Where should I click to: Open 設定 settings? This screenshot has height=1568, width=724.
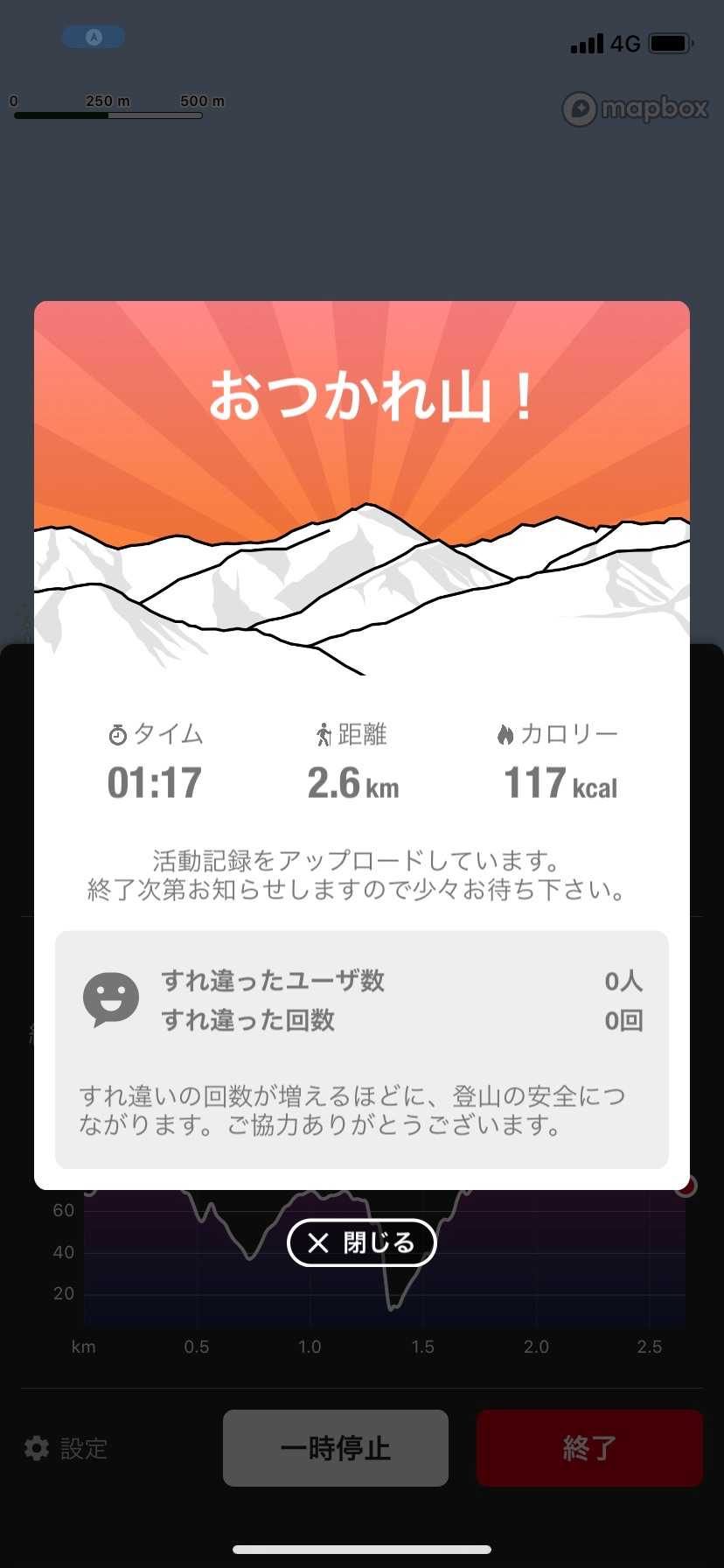pos(66,1448)
